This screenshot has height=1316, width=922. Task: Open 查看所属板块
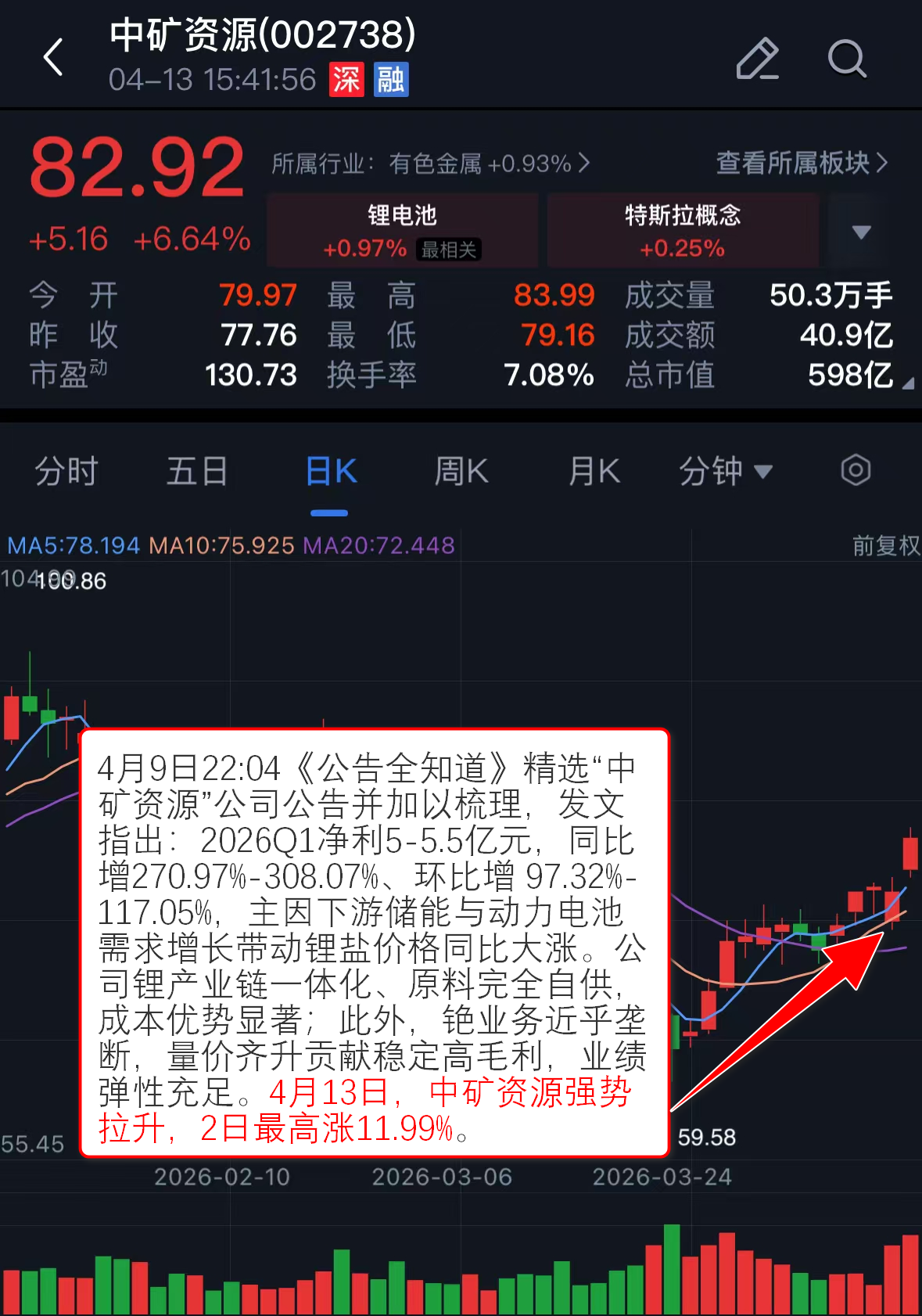(x=802, y=163)
